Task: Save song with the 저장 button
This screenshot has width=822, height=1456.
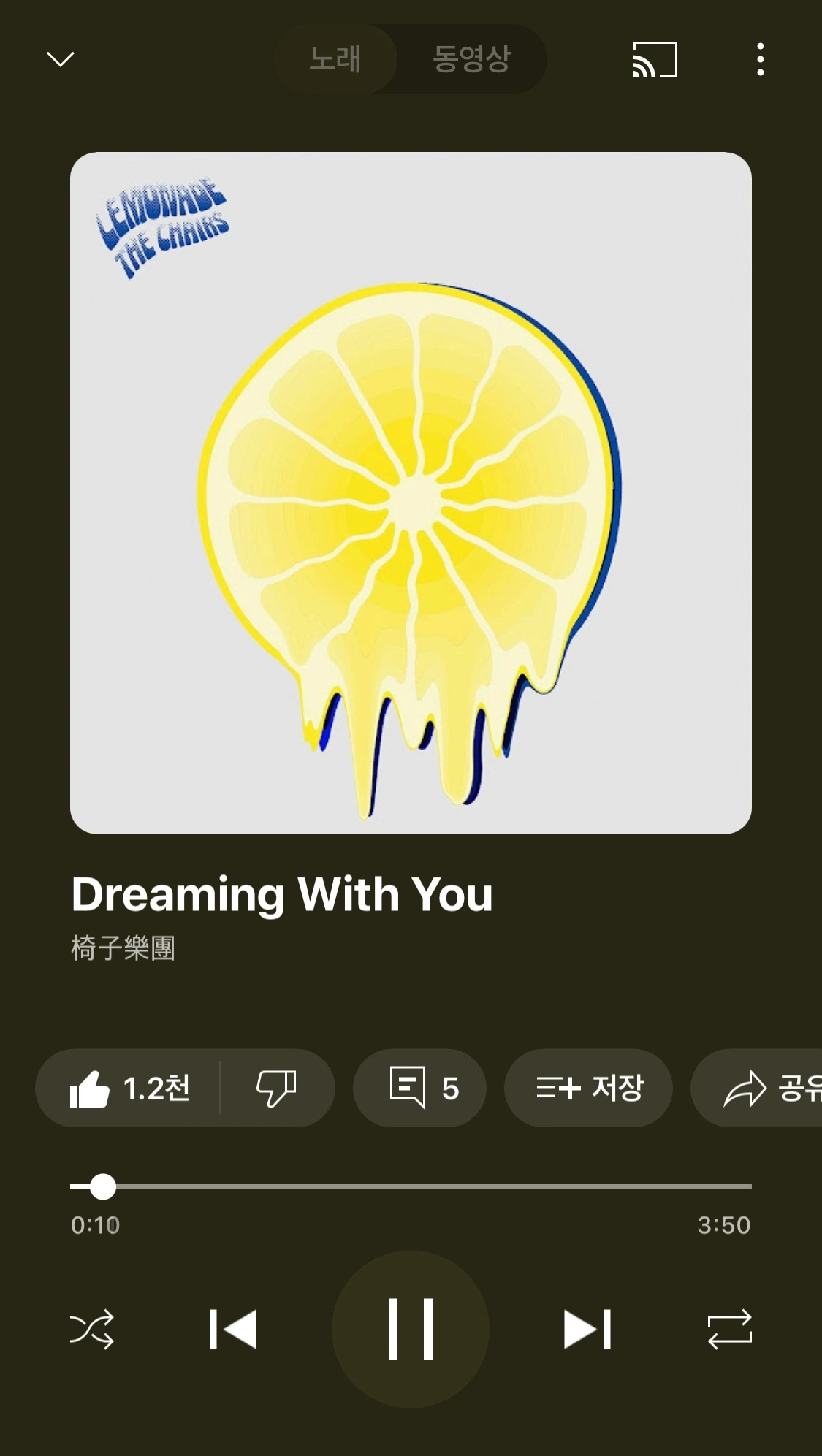Action: point(588,1089)
